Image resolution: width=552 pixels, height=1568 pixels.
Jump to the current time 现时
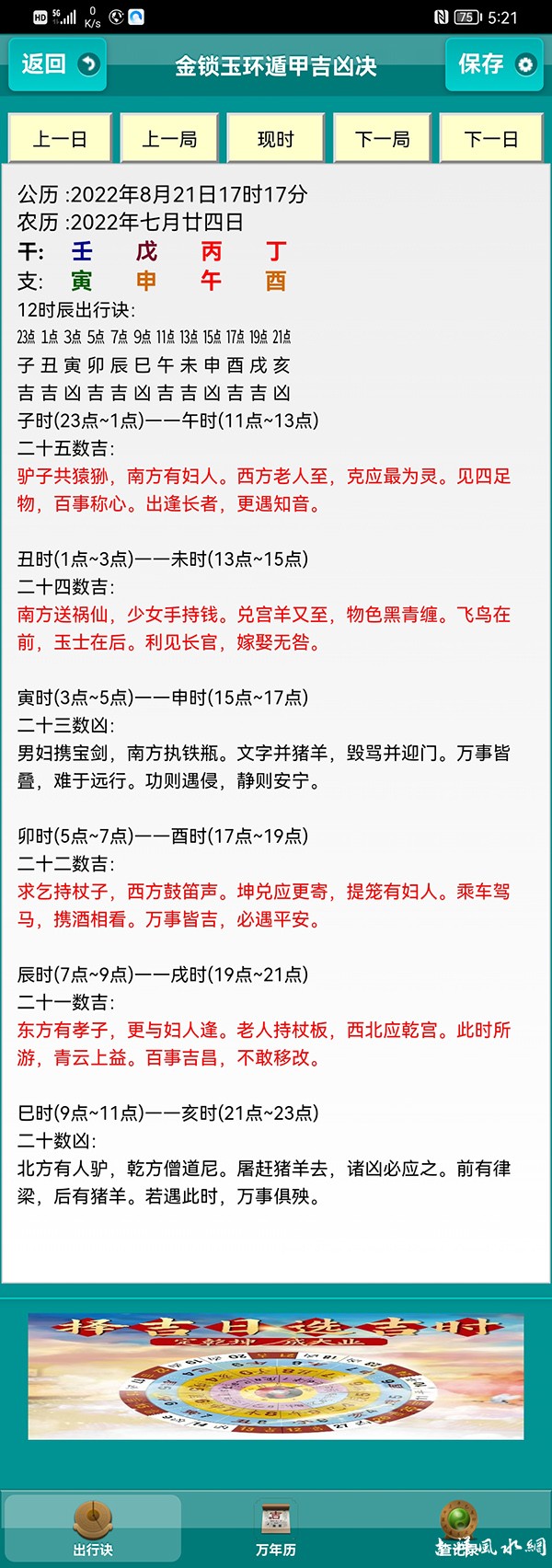275,139
